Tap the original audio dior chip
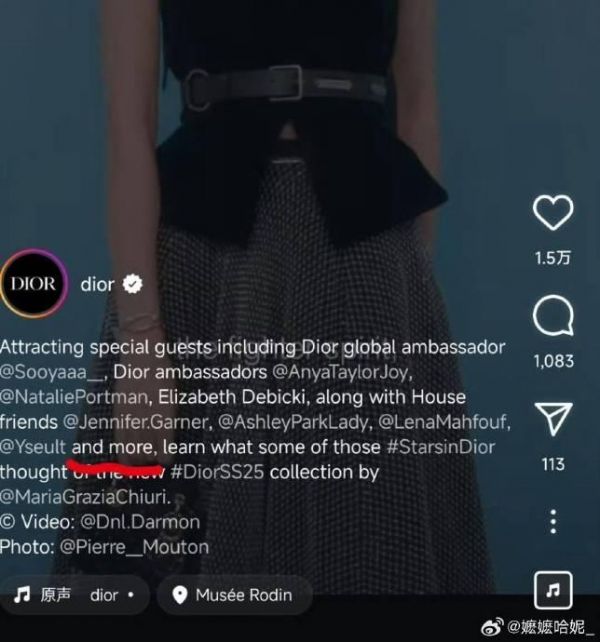The image size is (600, 642). 77,595
